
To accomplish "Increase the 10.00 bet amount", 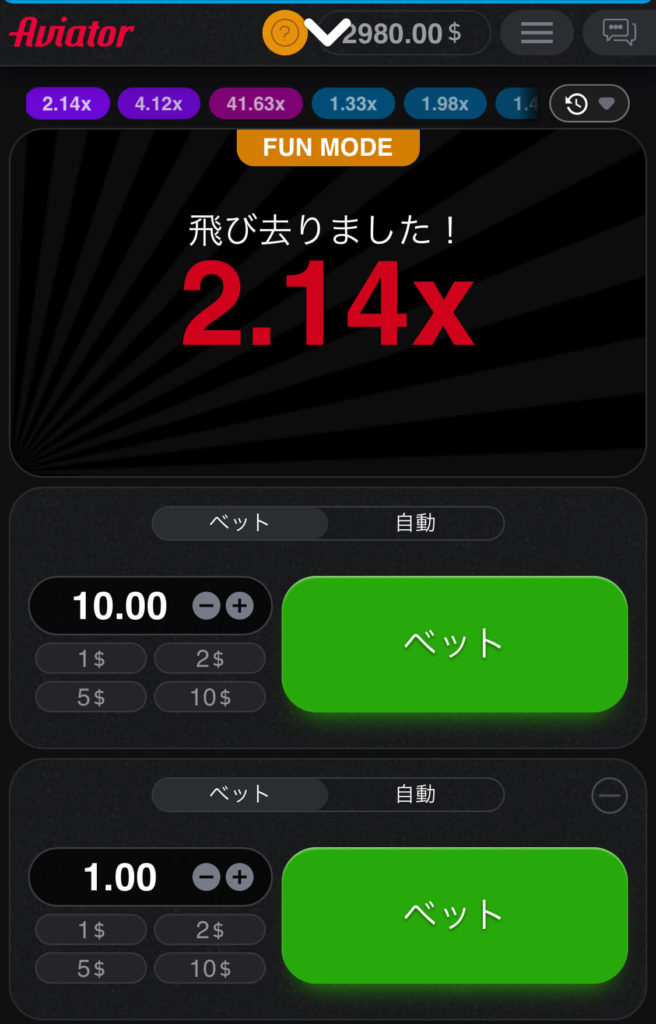I will [x=239, y=606].
